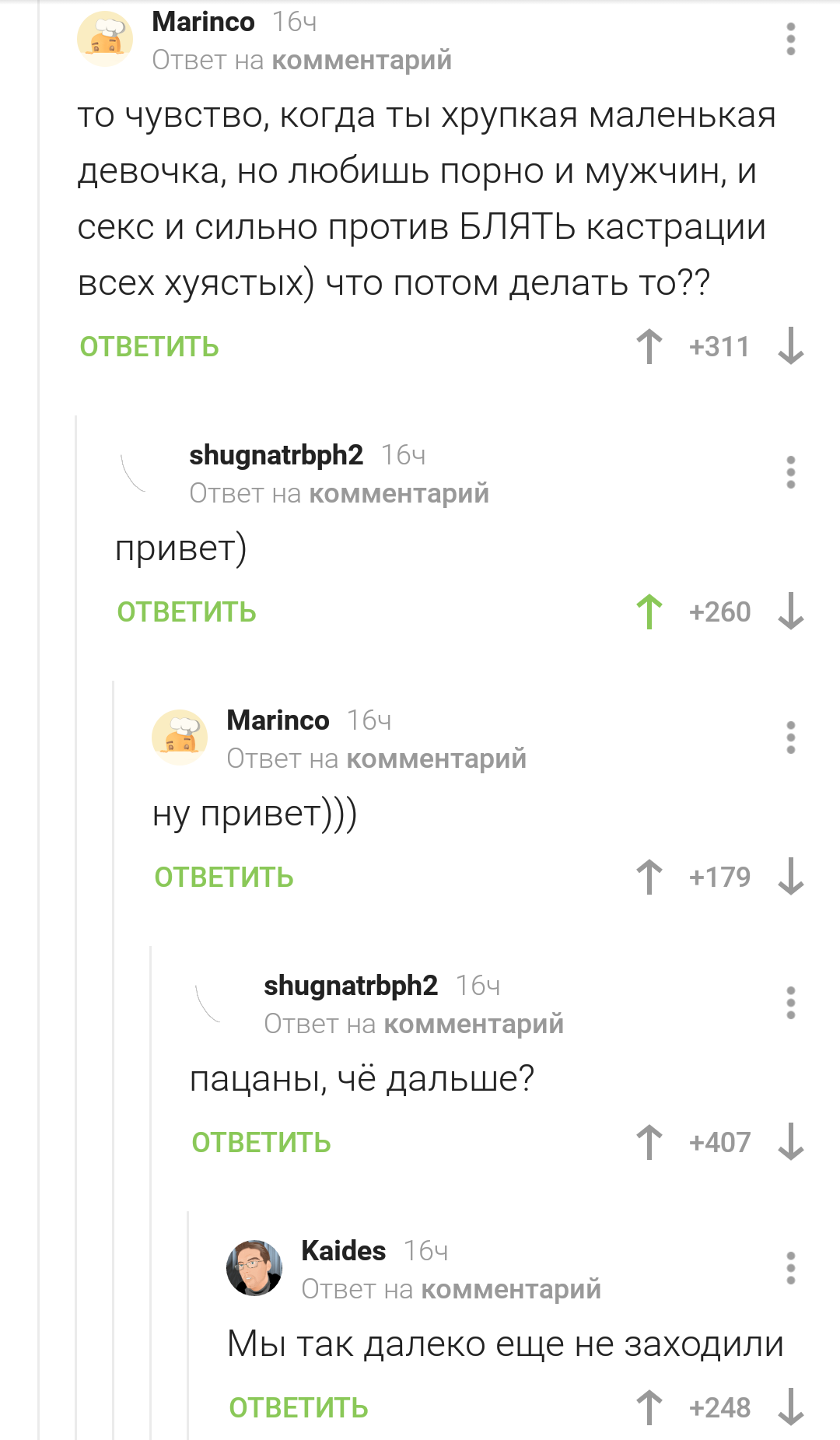The image size is (840, 1440).
Task: Reply to shugnatrbph2's "привет)" comment
Action: [x=187, y=612]
